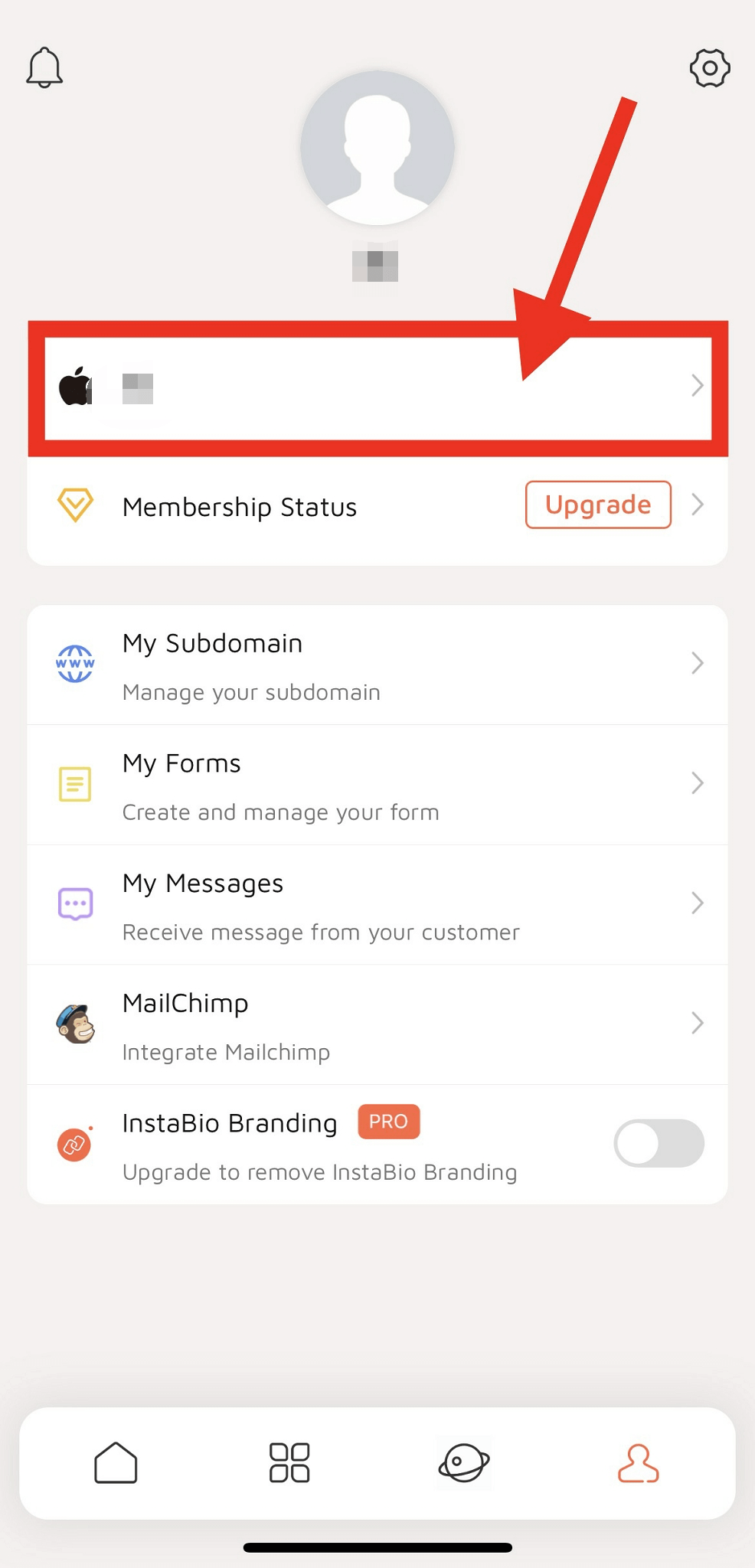The image size is (755, 1568).
Task: Open the grid templates tab
Action: (x=289, y=1463)
